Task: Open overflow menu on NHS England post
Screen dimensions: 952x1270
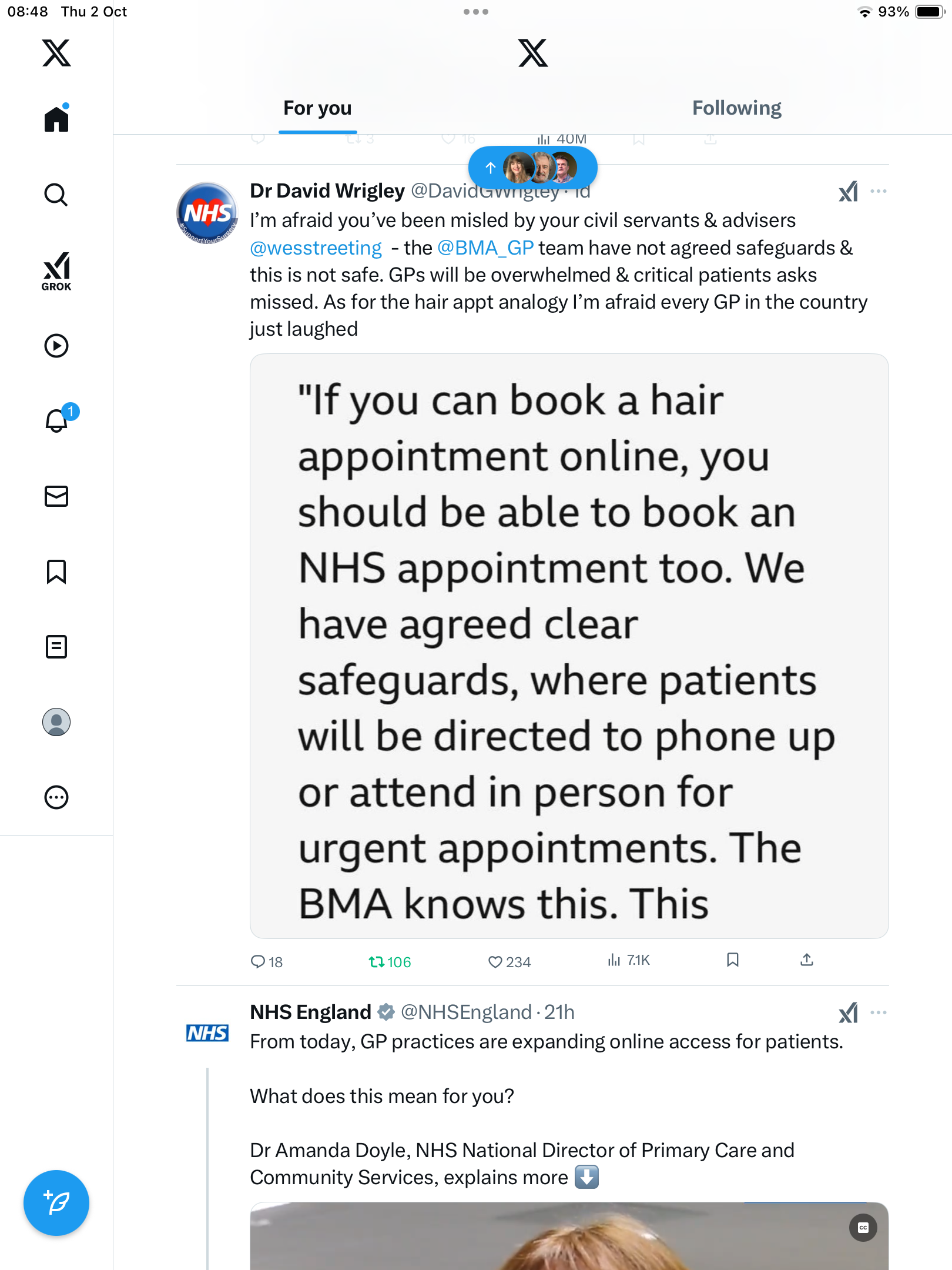Action: click(x=879, y=1012)
